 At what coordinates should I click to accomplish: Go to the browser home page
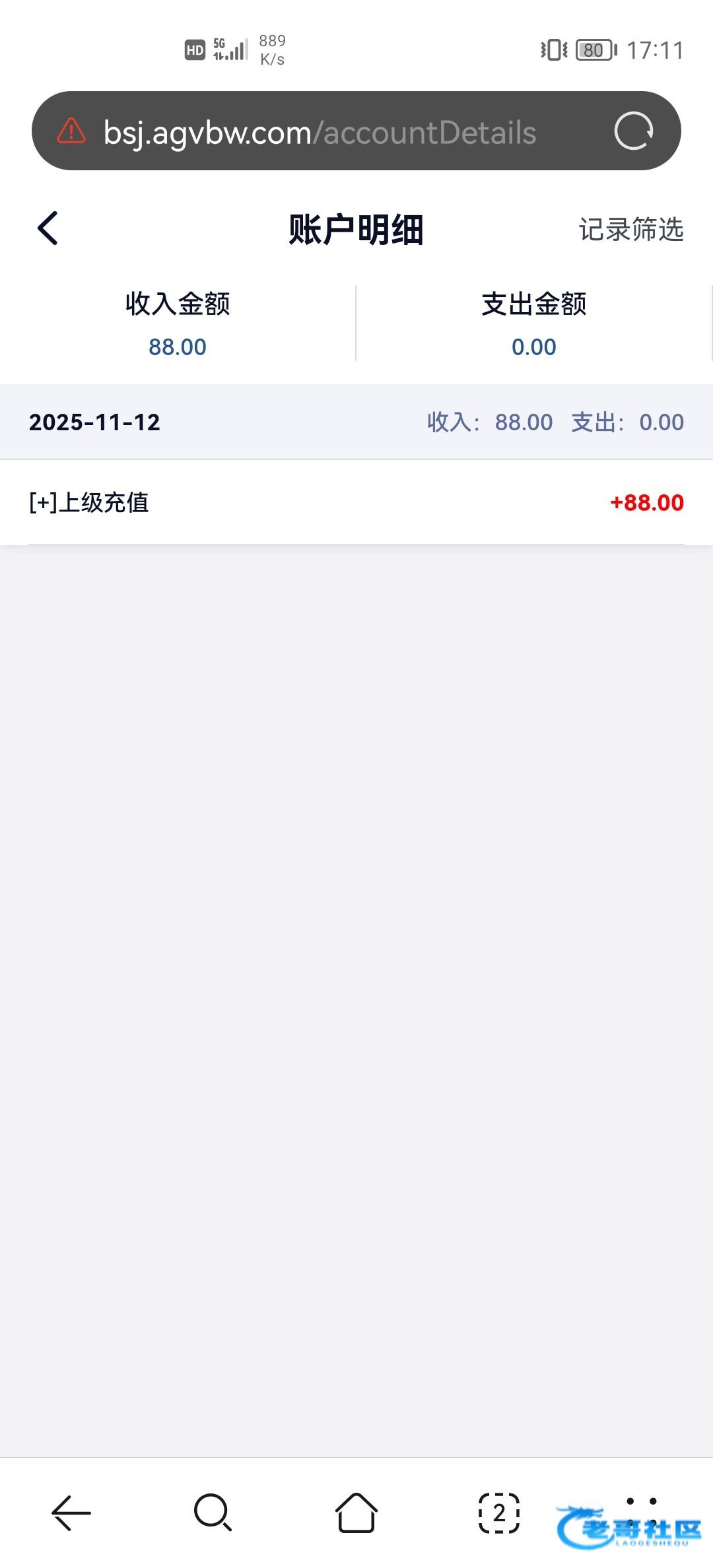(356, 1512)
